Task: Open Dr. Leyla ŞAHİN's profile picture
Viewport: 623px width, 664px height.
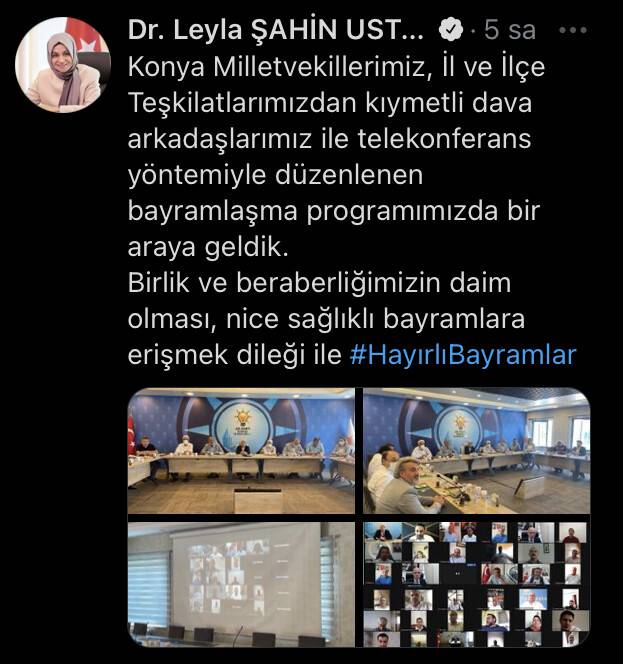Action: [x=63, y=63]
